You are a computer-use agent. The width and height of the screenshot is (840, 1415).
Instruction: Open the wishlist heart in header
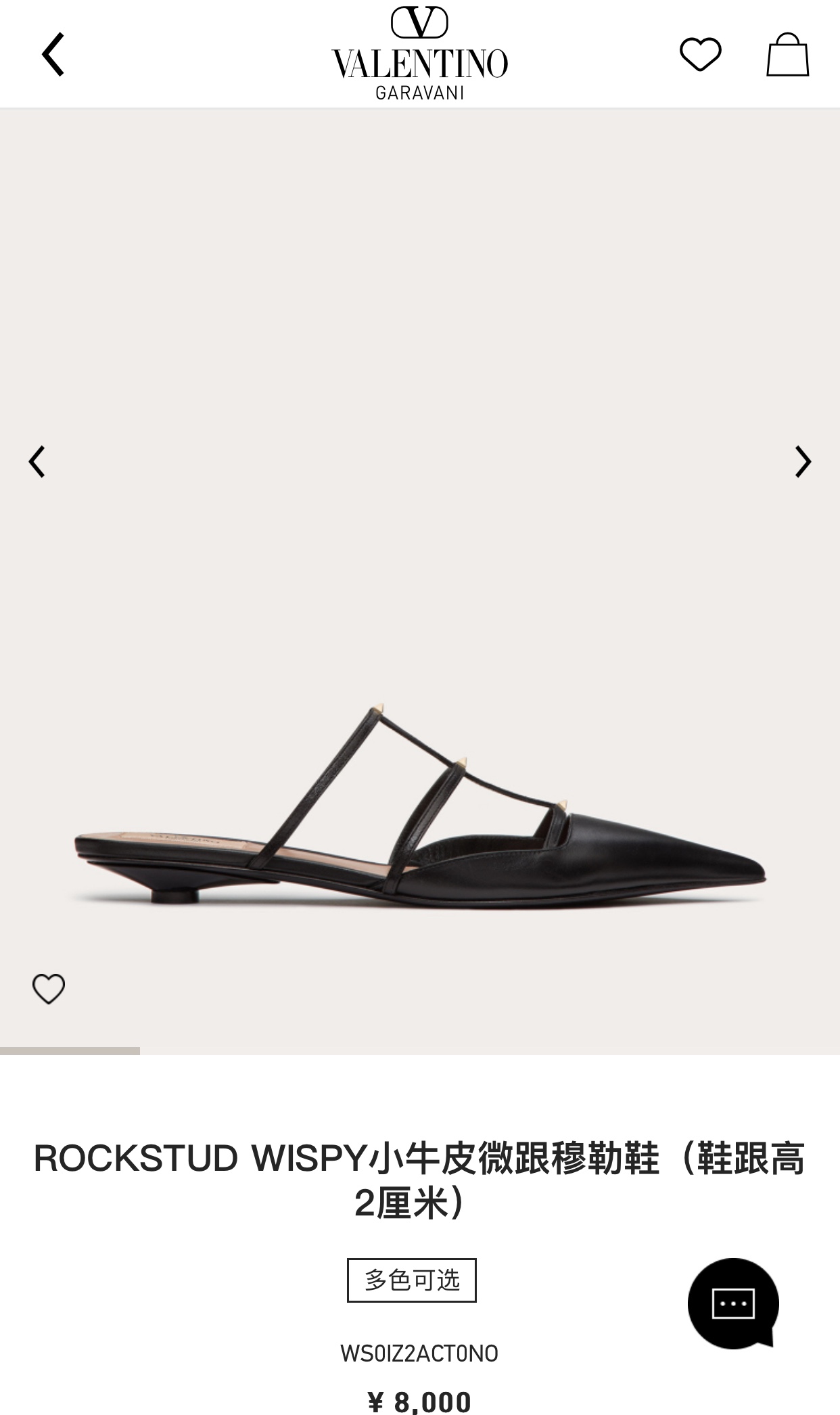point(700,54)
